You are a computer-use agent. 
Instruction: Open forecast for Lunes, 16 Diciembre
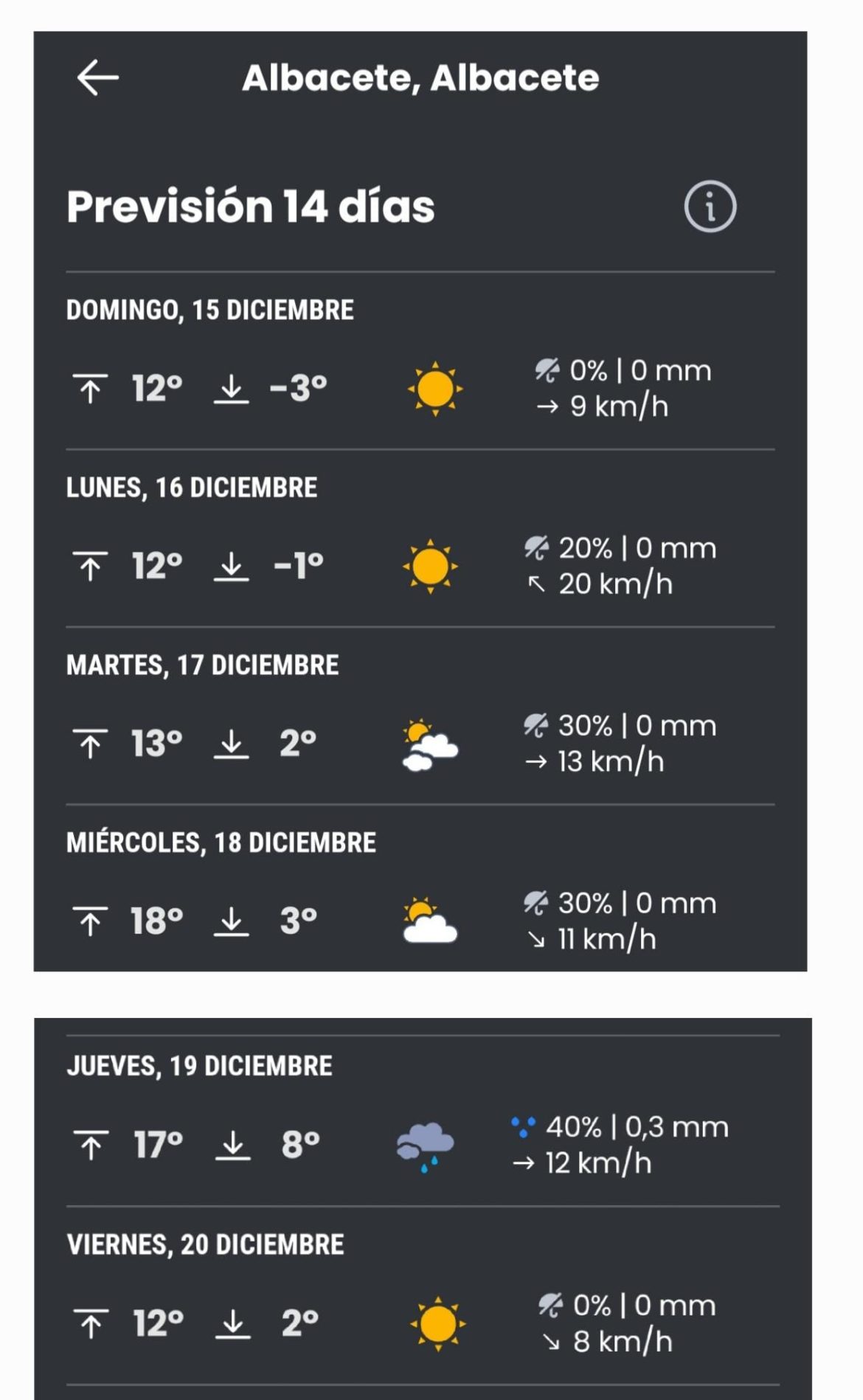tap(420, 539)
